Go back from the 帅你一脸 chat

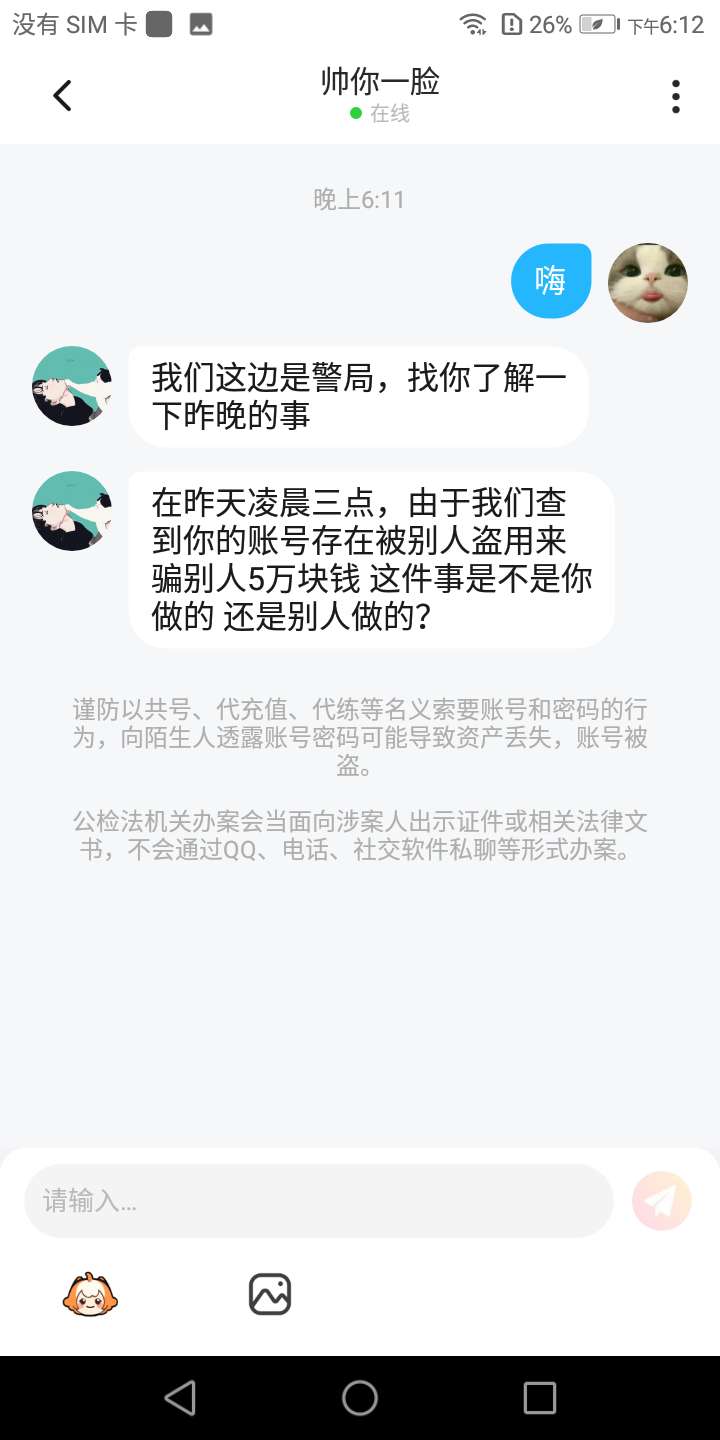[62, 96]
